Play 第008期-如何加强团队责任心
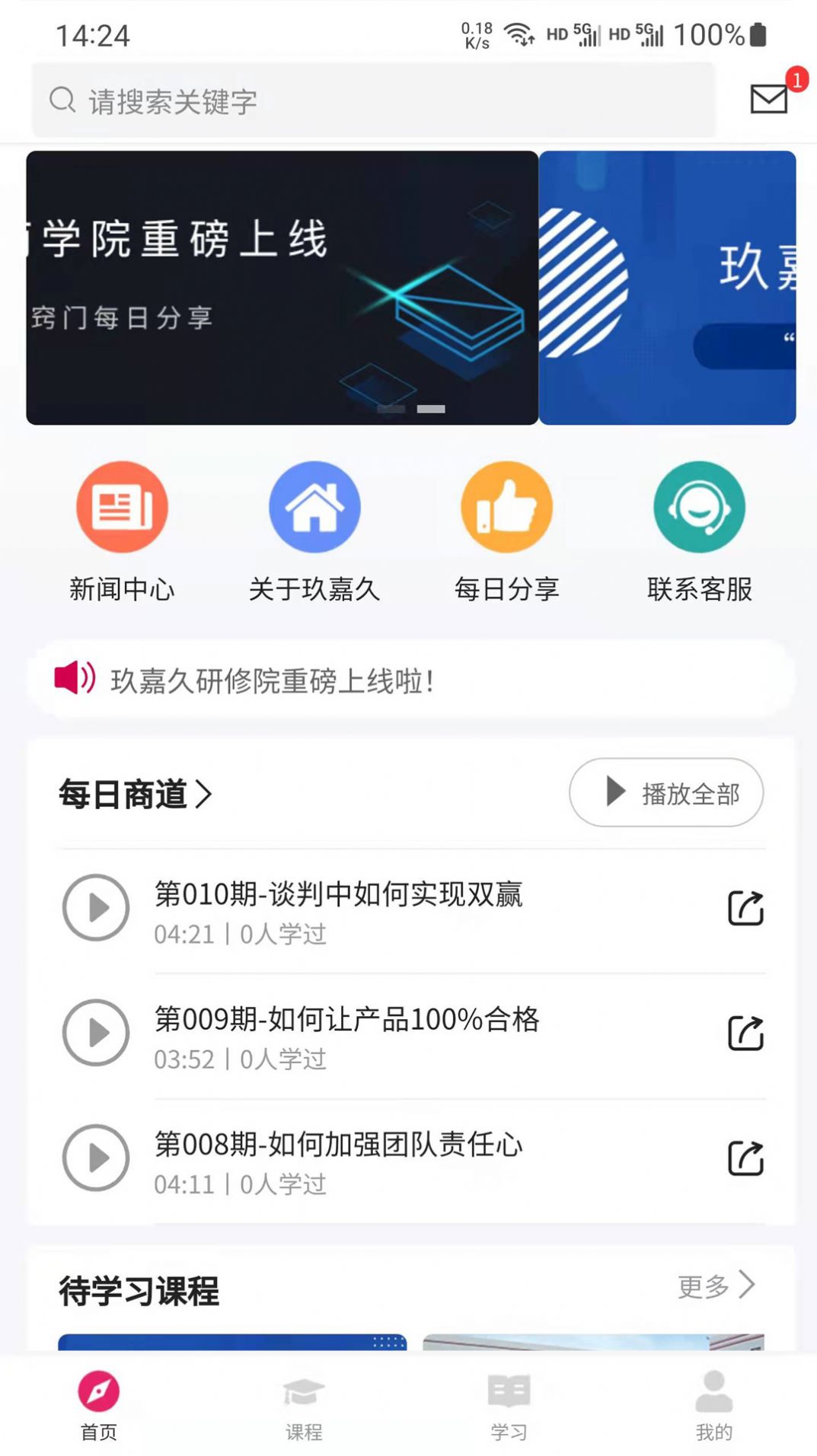 [x=96, y=1158]
